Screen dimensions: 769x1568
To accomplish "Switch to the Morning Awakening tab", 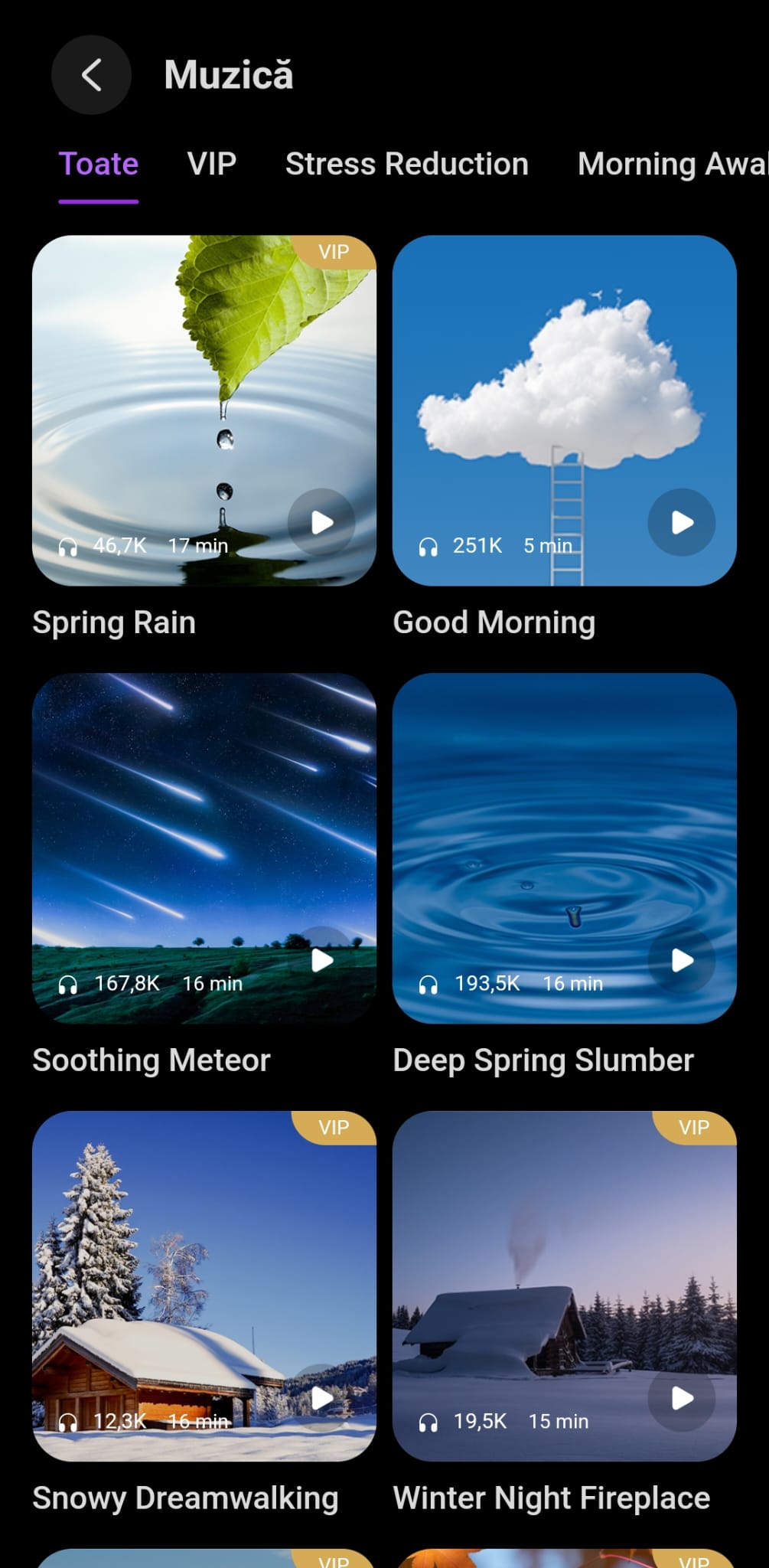I will (672, 165).
